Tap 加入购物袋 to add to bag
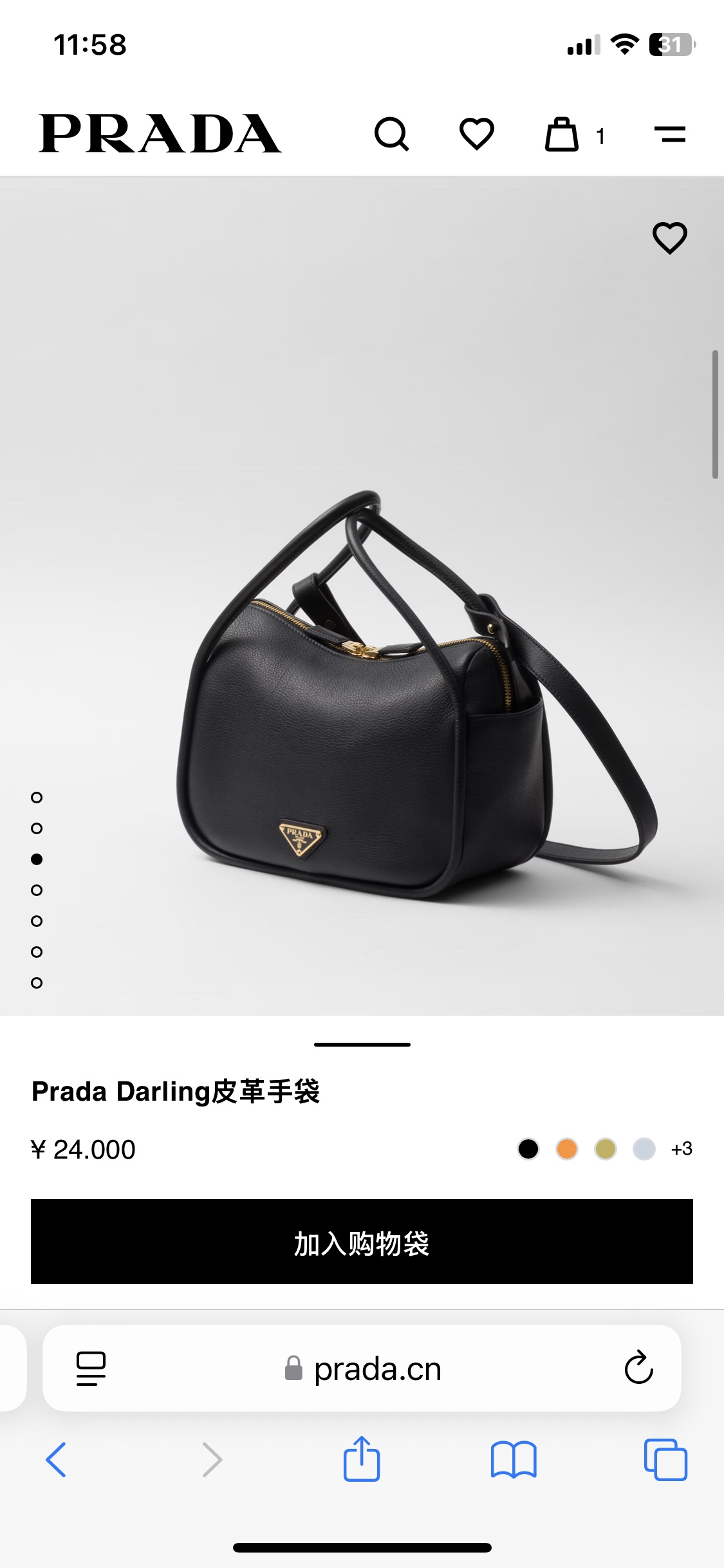Viewport: 724px width, 1568px height. [362, 1242]
